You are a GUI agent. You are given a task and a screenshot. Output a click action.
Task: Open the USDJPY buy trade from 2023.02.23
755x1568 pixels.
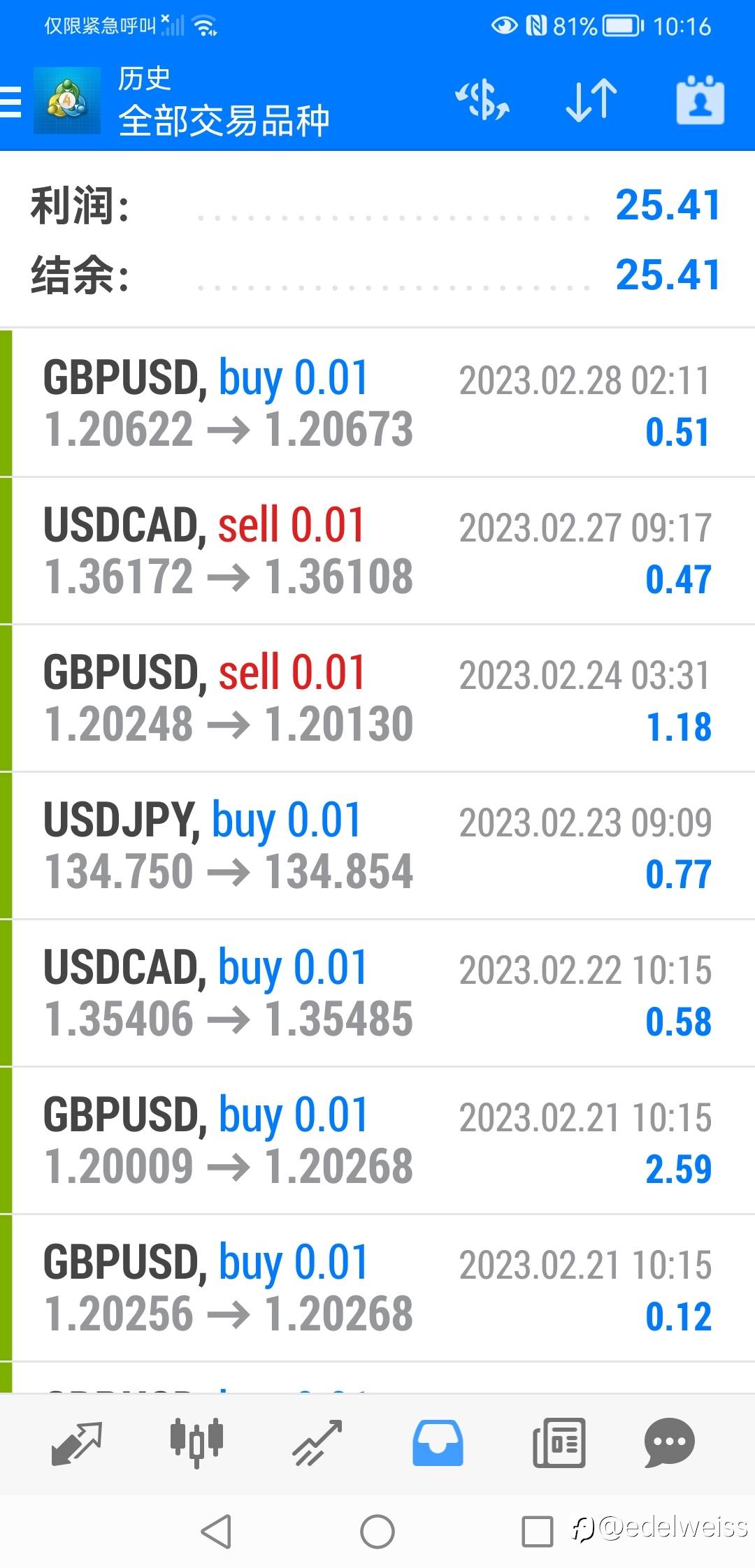tap(377, 845)
